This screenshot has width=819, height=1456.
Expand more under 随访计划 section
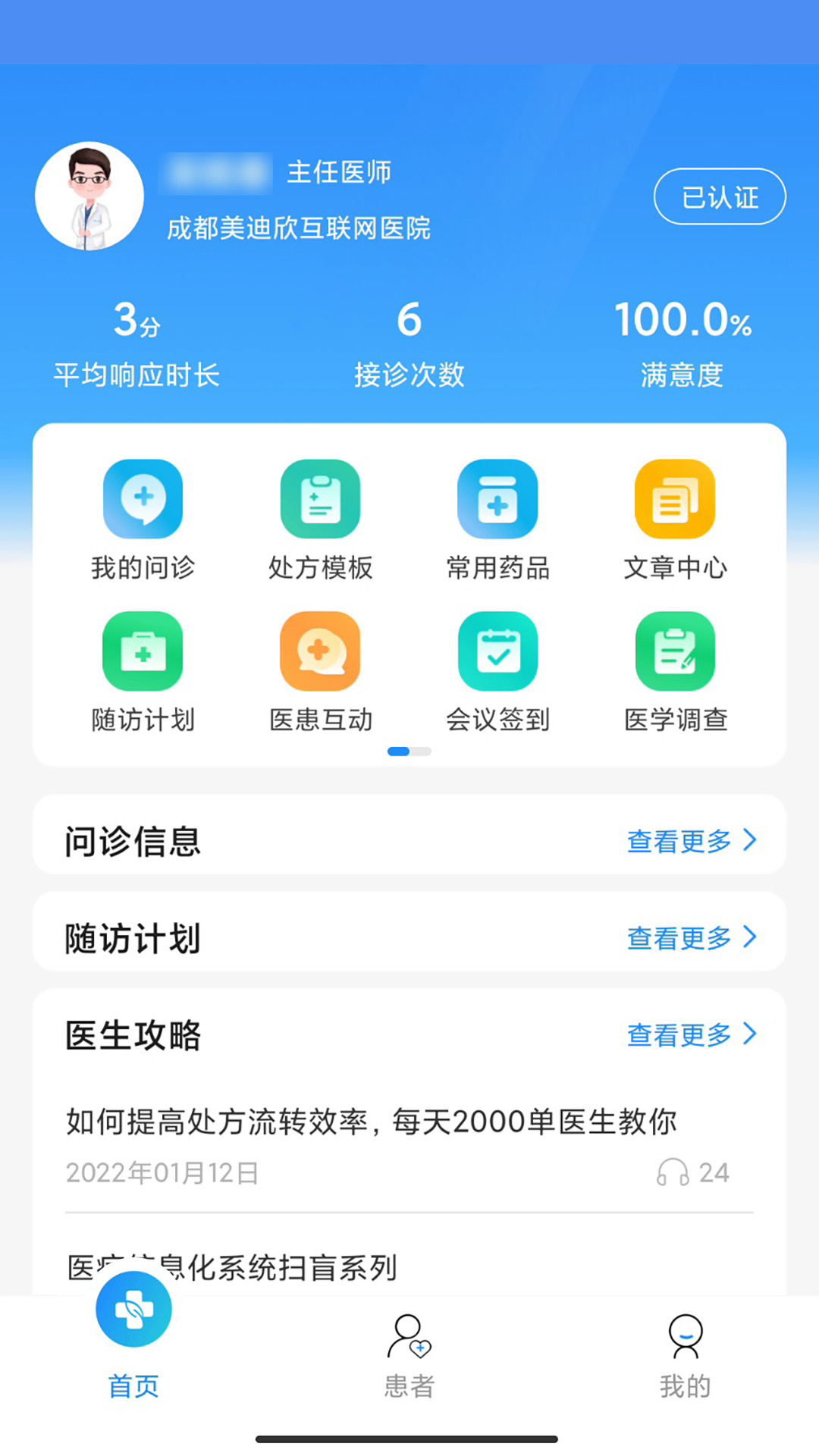pyautogui.click(x=679, y=939)
